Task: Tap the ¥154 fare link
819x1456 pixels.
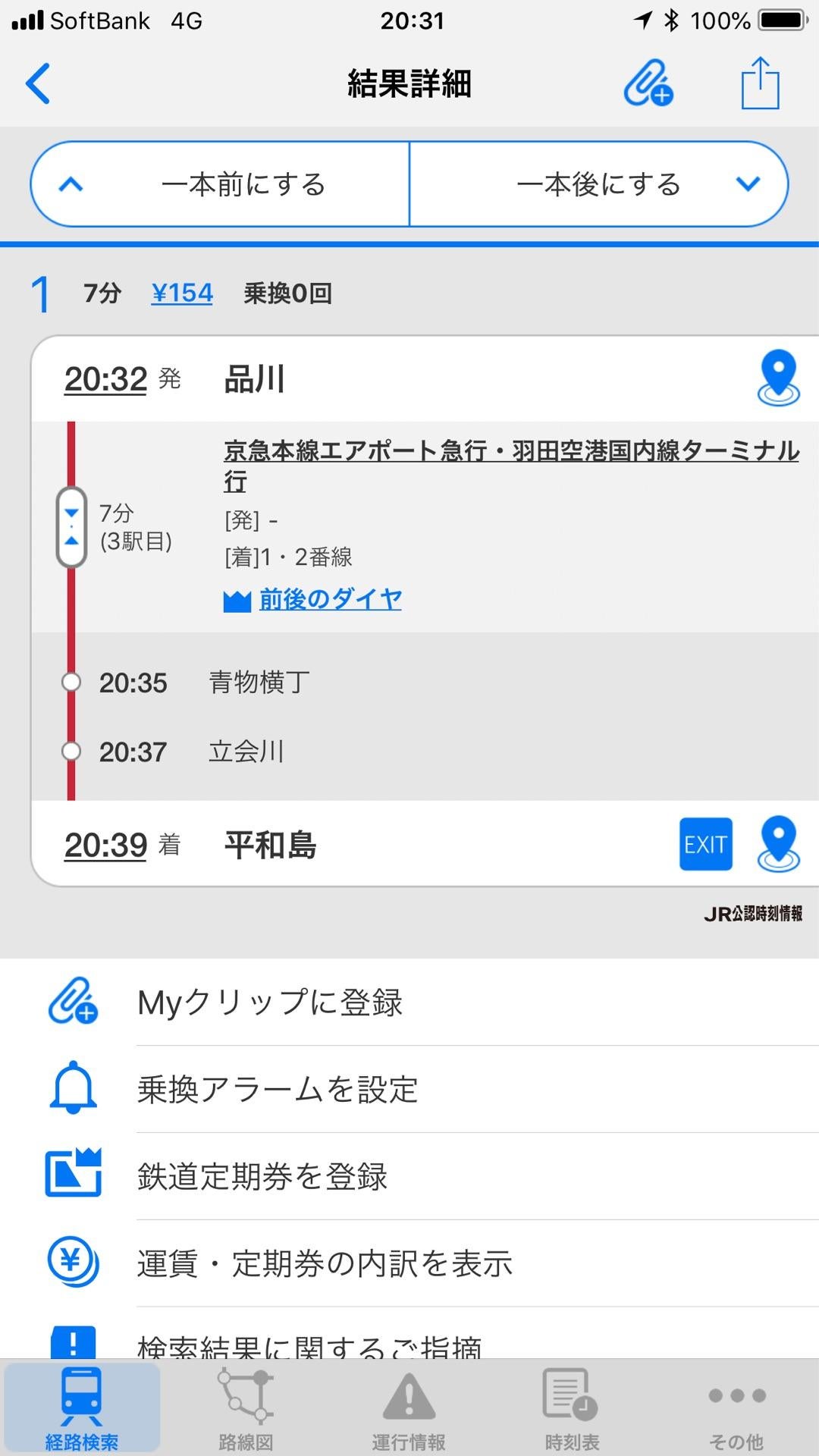Action: tap(182, 293)
